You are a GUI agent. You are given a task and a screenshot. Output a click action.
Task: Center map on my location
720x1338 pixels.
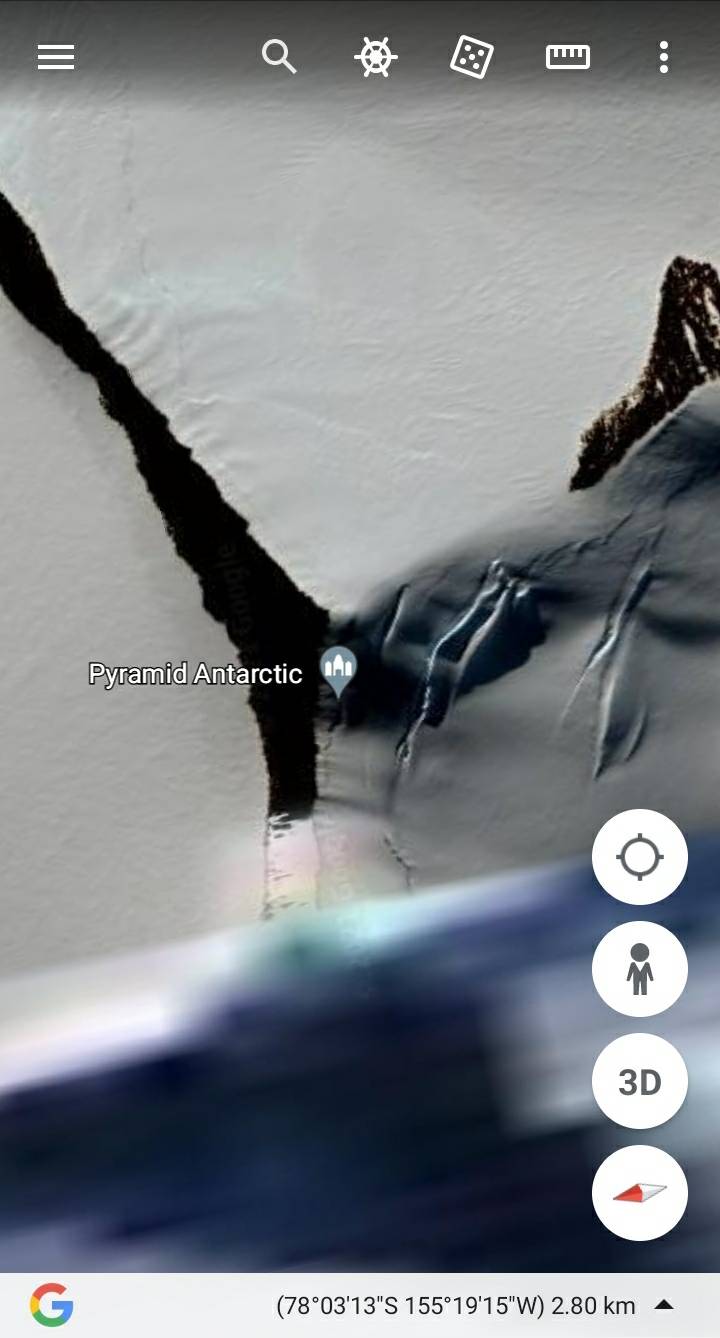point(640,857)
